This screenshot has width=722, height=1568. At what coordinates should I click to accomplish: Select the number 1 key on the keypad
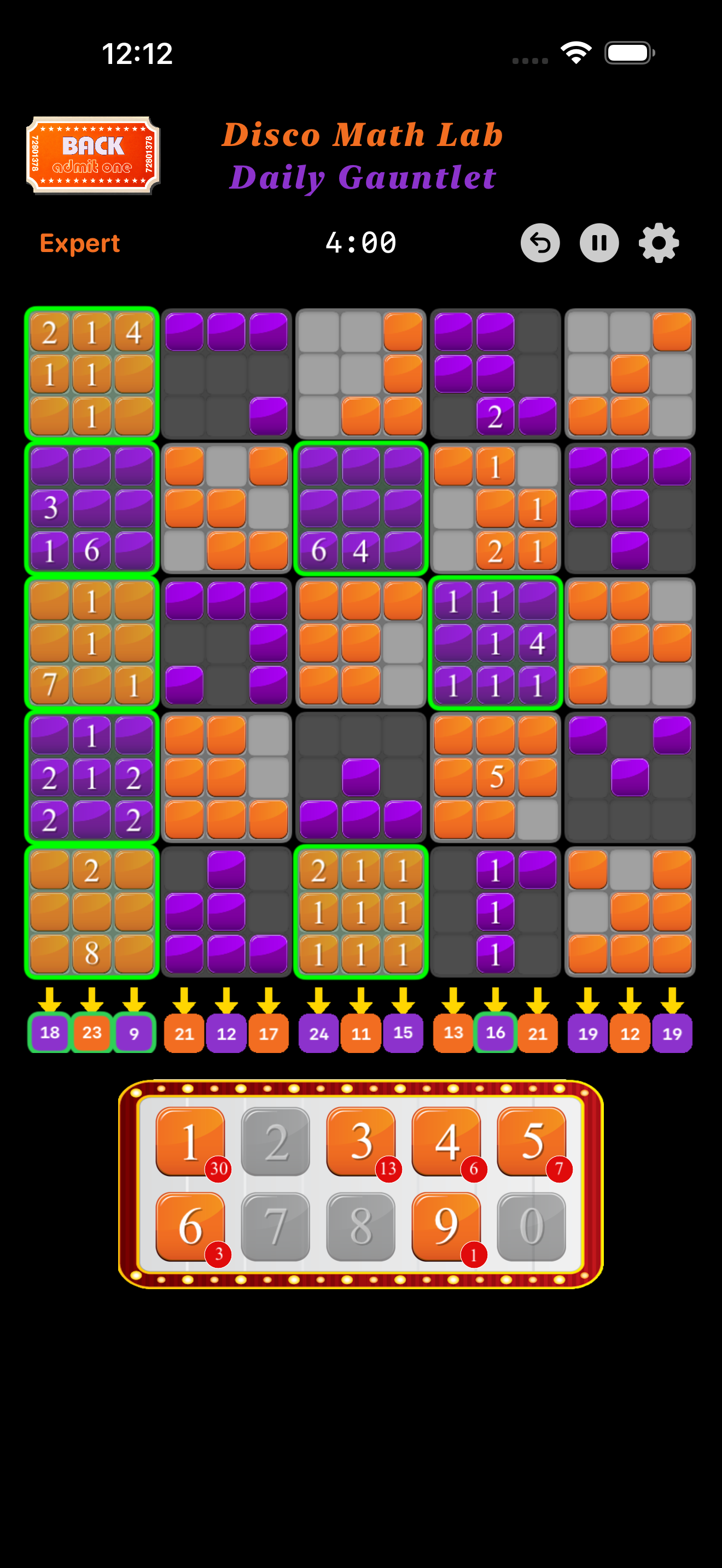click(190, 1142)
